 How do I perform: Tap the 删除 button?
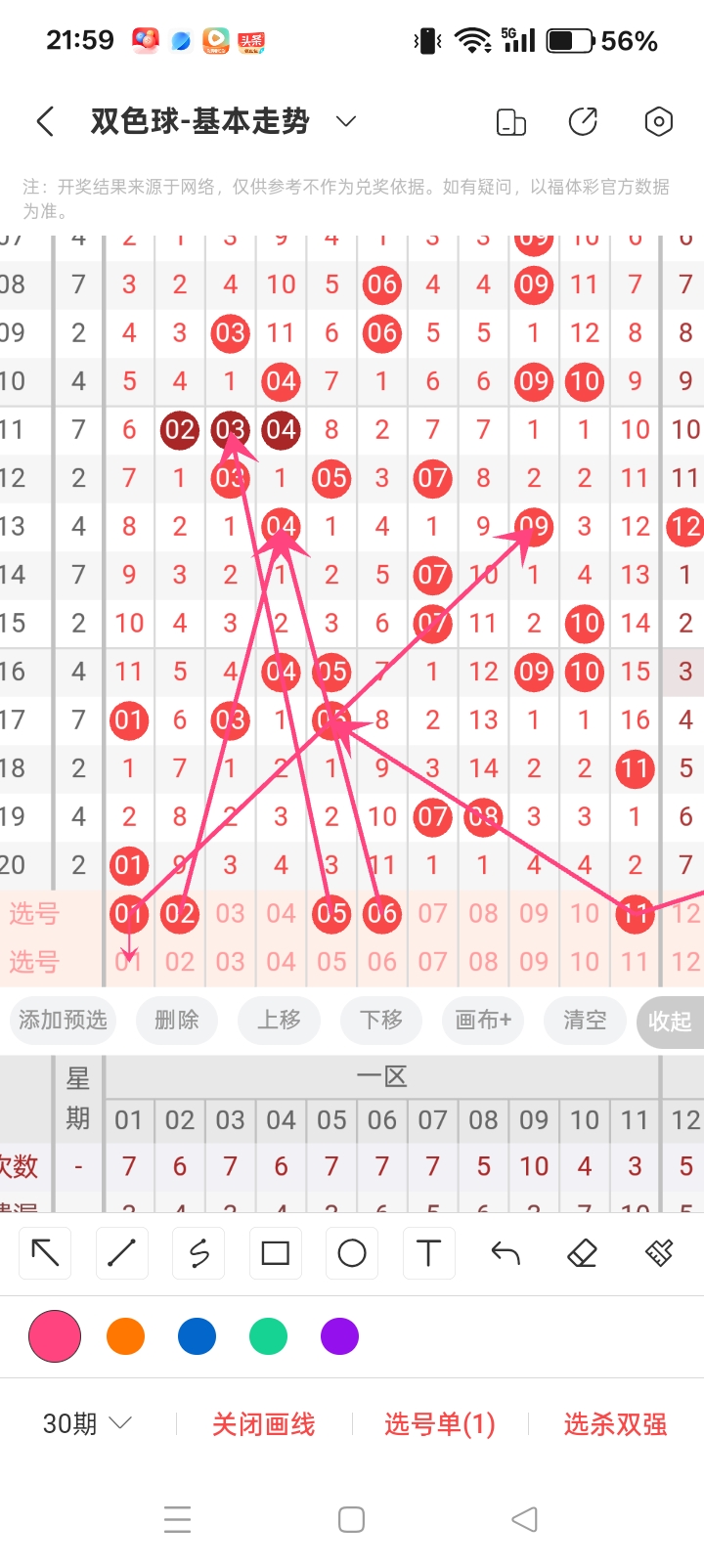[x=177, y=1021]
